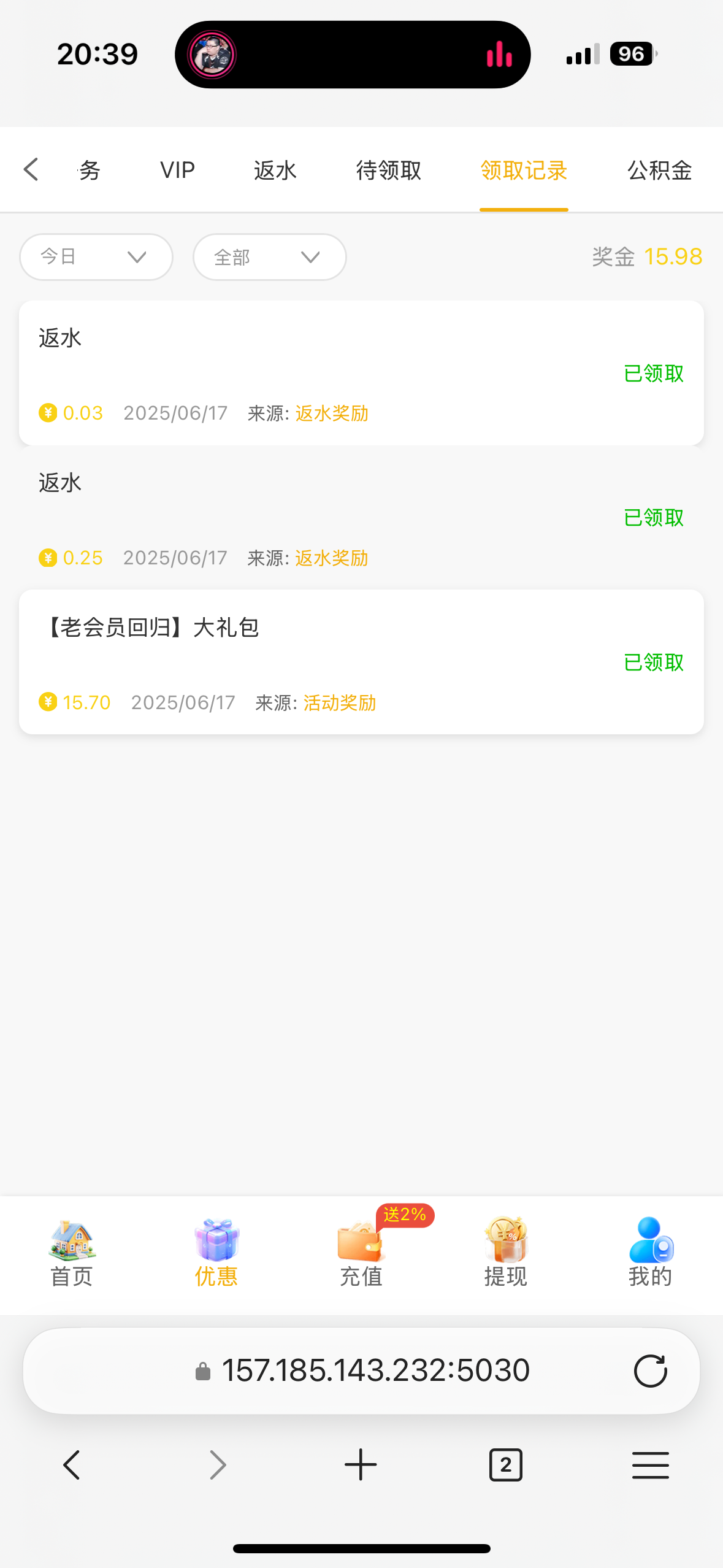The height and width of the screenshot is (1568, 723).
Task: Open the 公积金 tab
Action: (659, 170)
